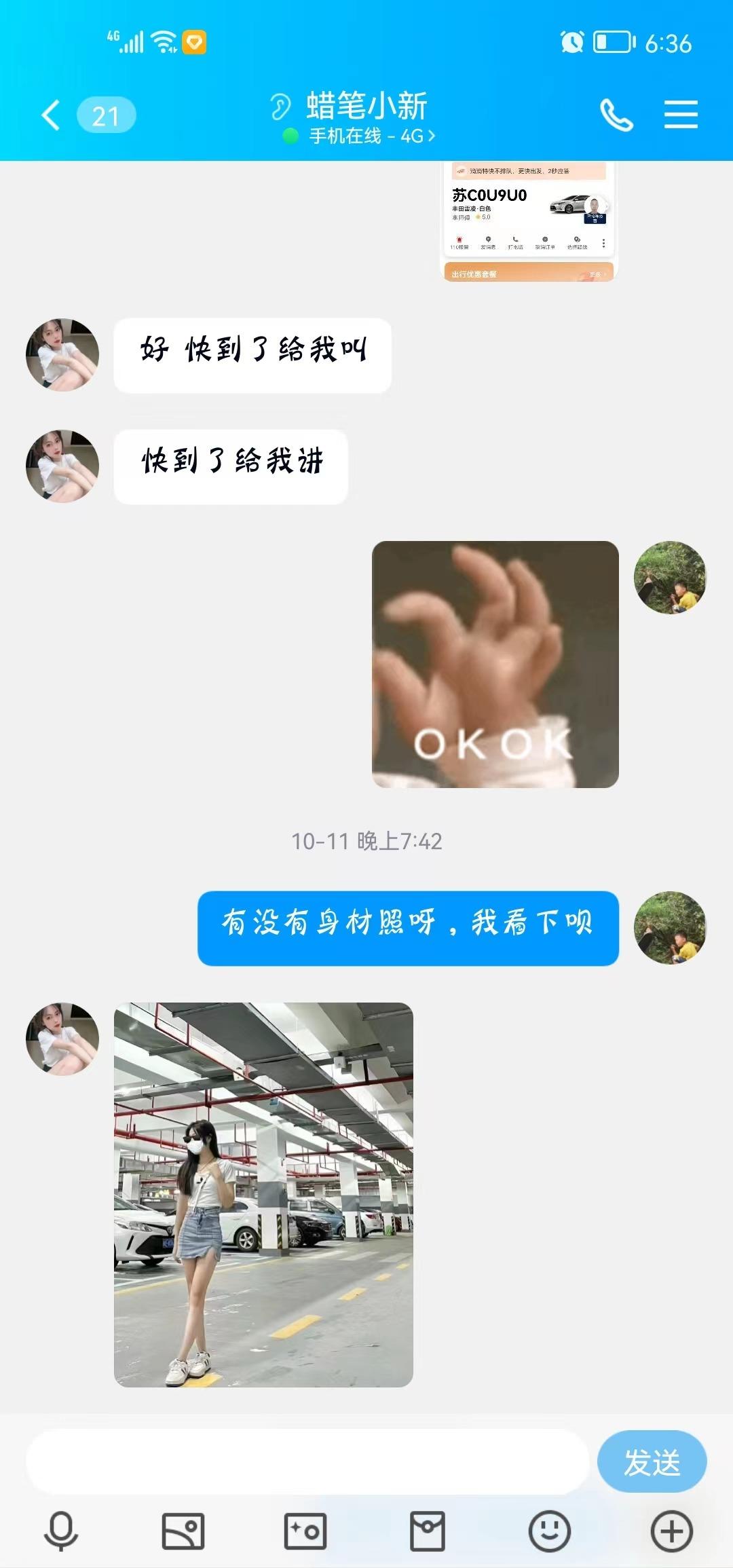Image resolution: width=733 pixels, height=1568 pixels.
Task: Open the emoji panel
Action: [x=549, y=1531]
